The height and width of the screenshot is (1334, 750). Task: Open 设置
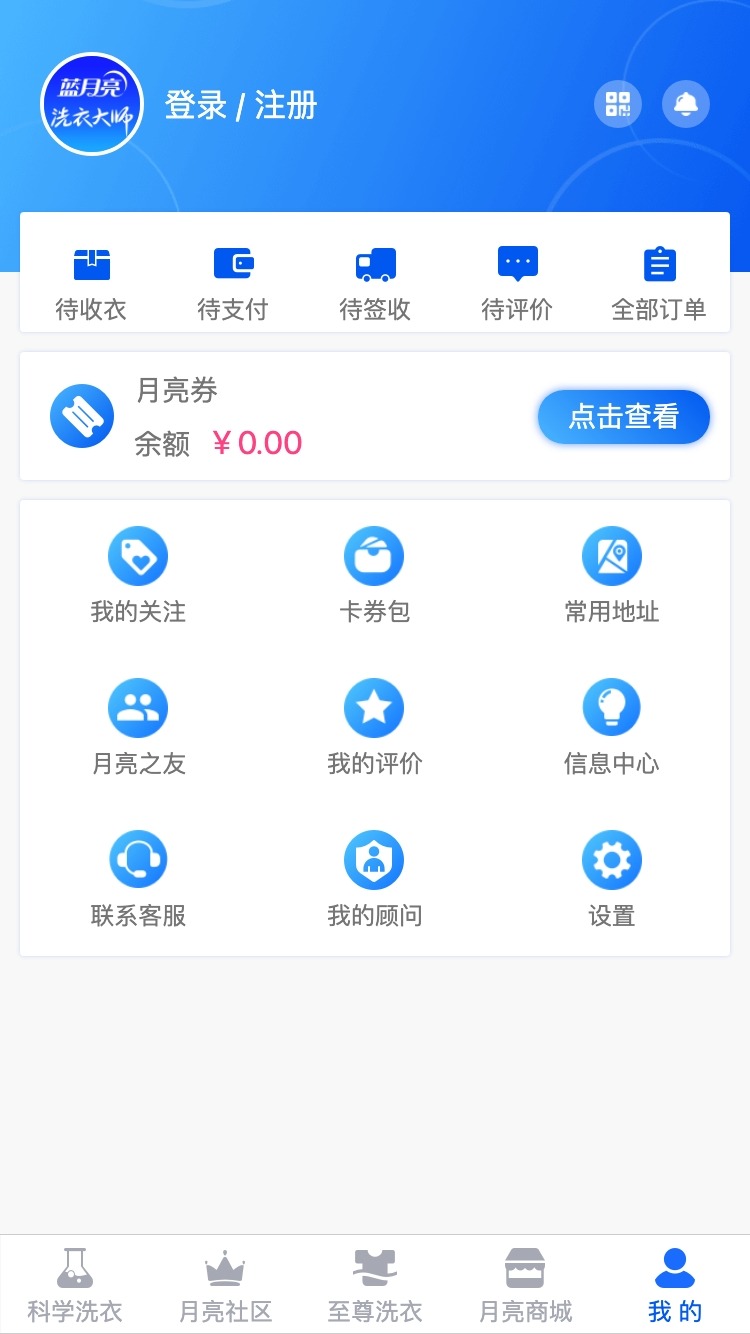[612, 880]
